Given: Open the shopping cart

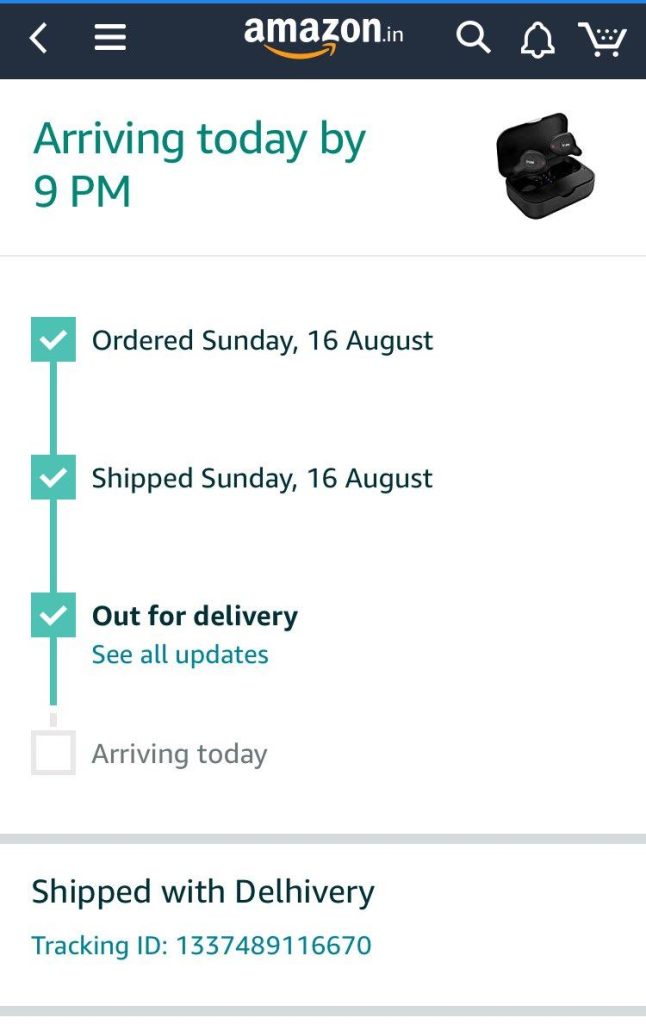Looking at the screenshot, I should (602, 39).
